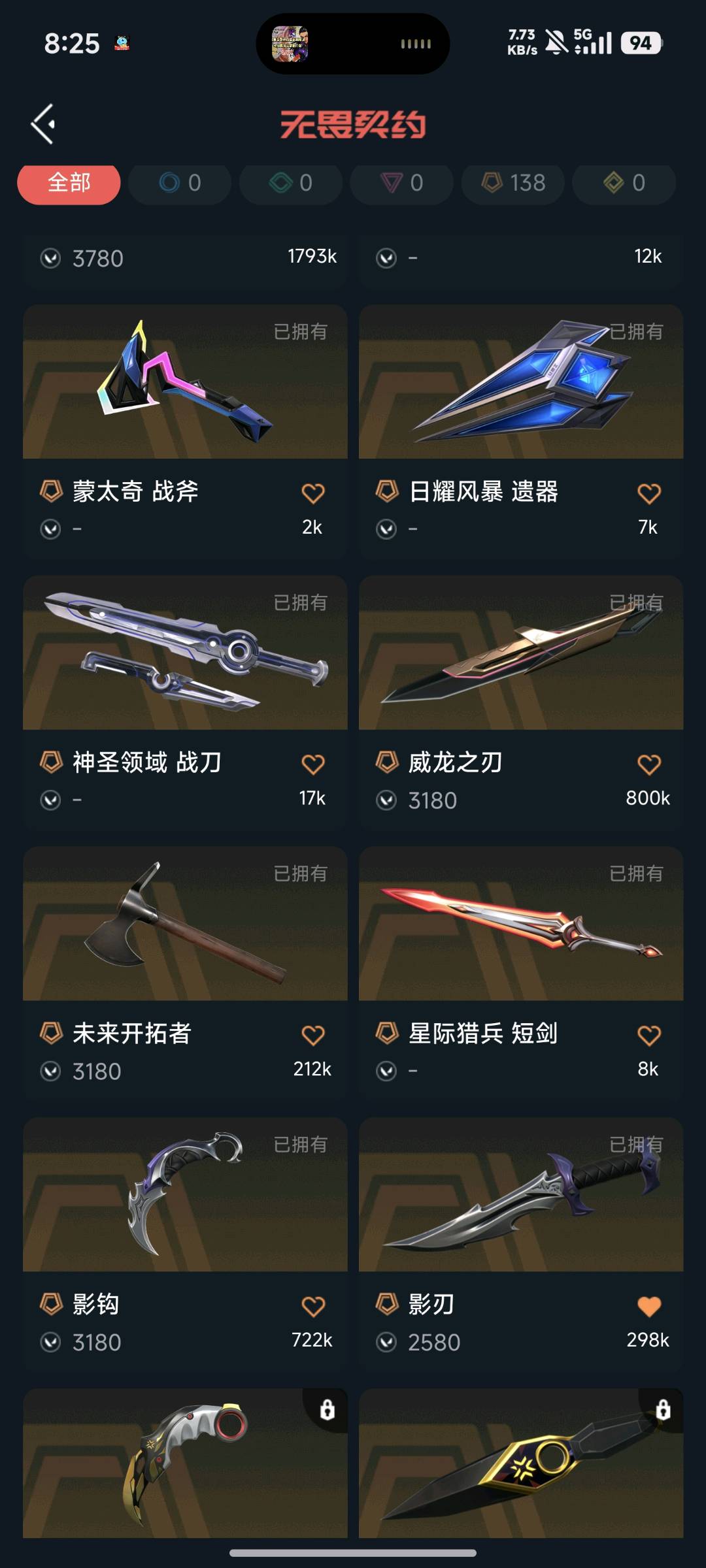Favorite the 影钩 skin
The width and height of the screenshot is (706, 1568).
[313, 1307]
